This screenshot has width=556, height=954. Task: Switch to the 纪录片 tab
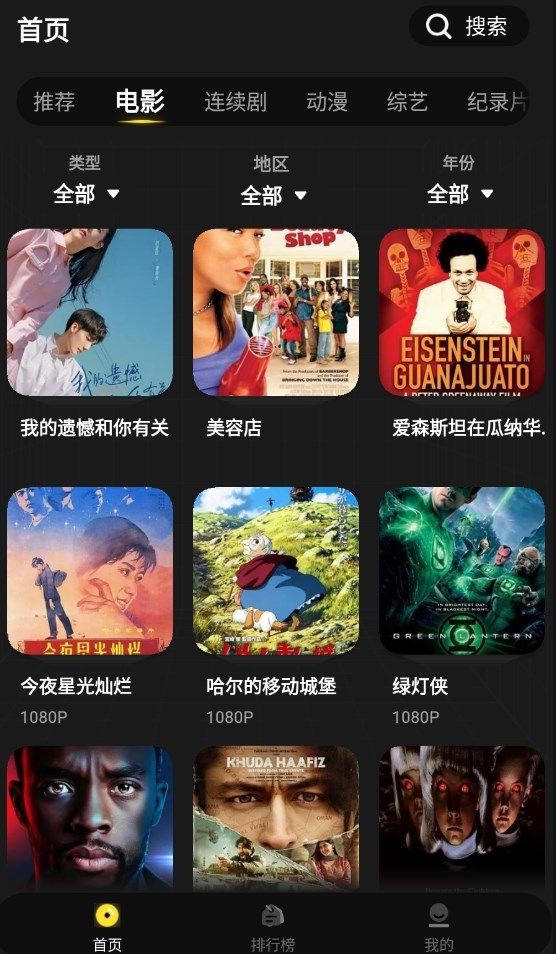(x=497, y=102)
